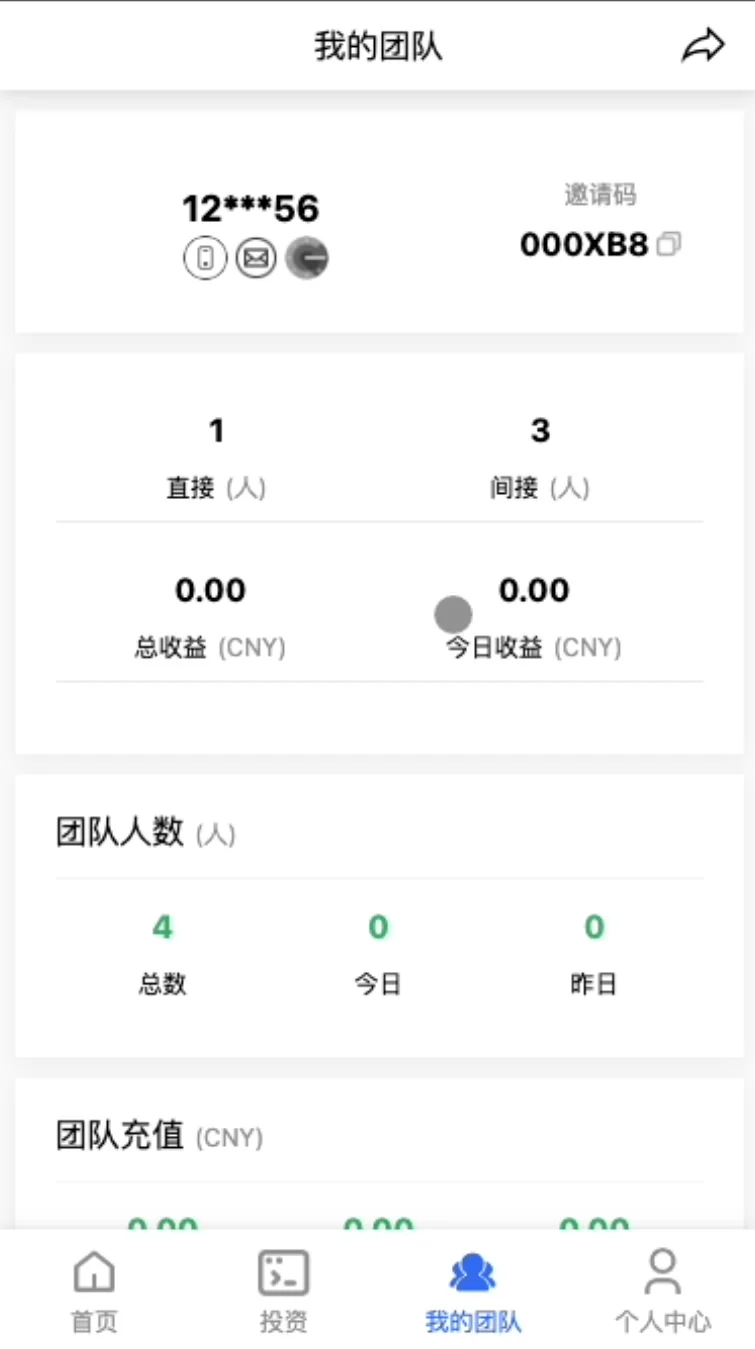Image resolution: width=755 pixels, height=1349 pixels.
Task: Tap the phone verification icon
Action: point(205,259)
